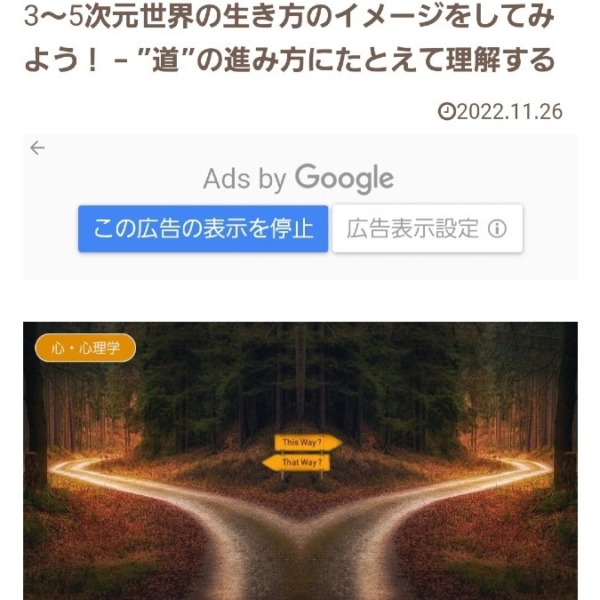The width and height of the screenshot is (600, 600).
Task: Open the 心・心理学 category tag
Action: click(x=85, y=347)
